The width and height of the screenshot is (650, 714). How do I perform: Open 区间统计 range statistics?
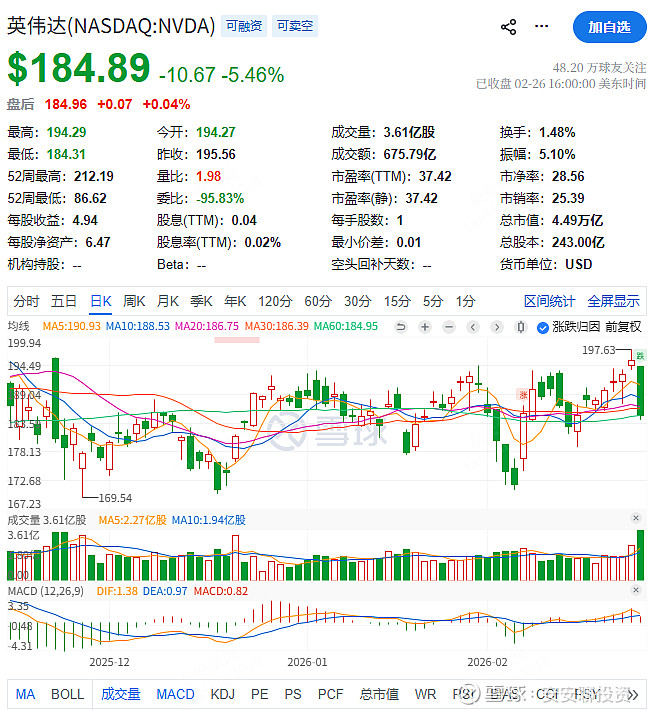click(x=549, y=301)
